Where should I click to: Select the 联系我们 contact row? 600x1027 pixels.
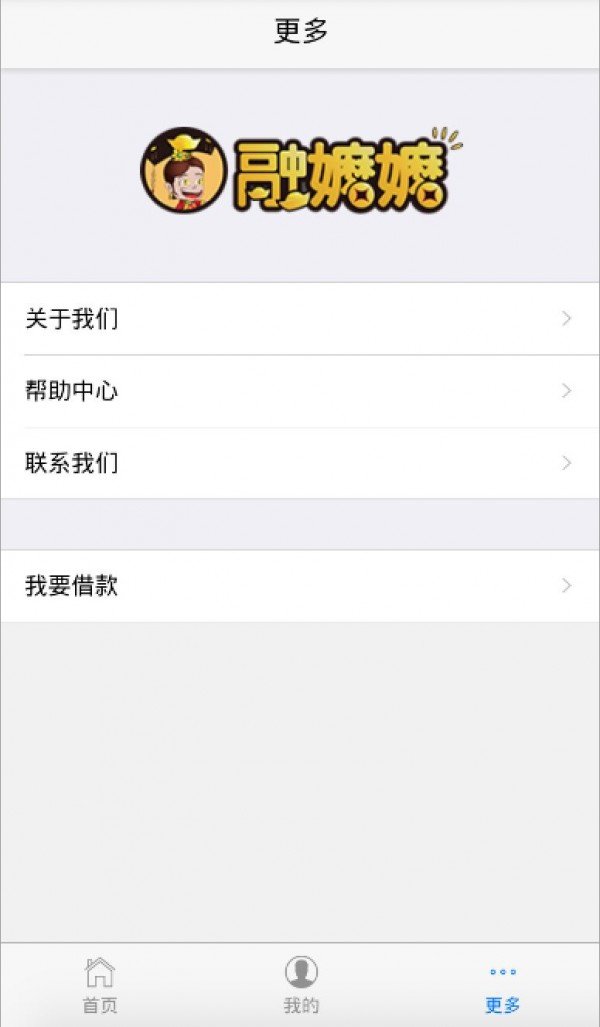tap(300, 463)
